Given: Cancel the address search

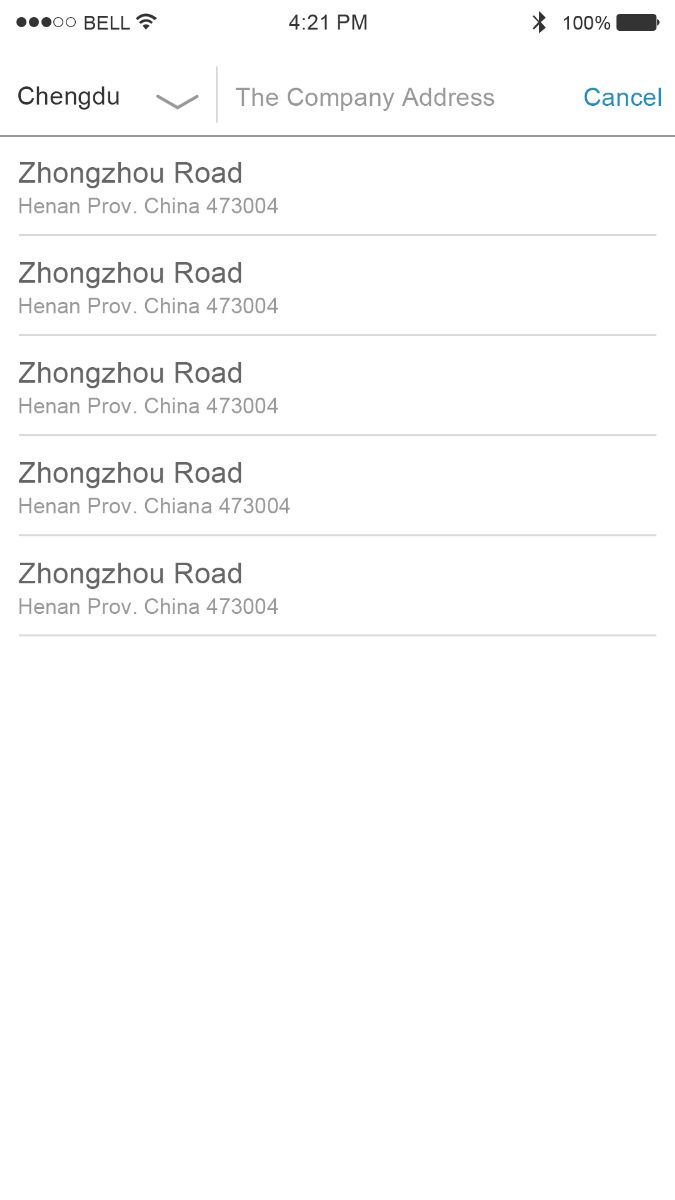Looking at the screenshot, I should tap(622, 98).
